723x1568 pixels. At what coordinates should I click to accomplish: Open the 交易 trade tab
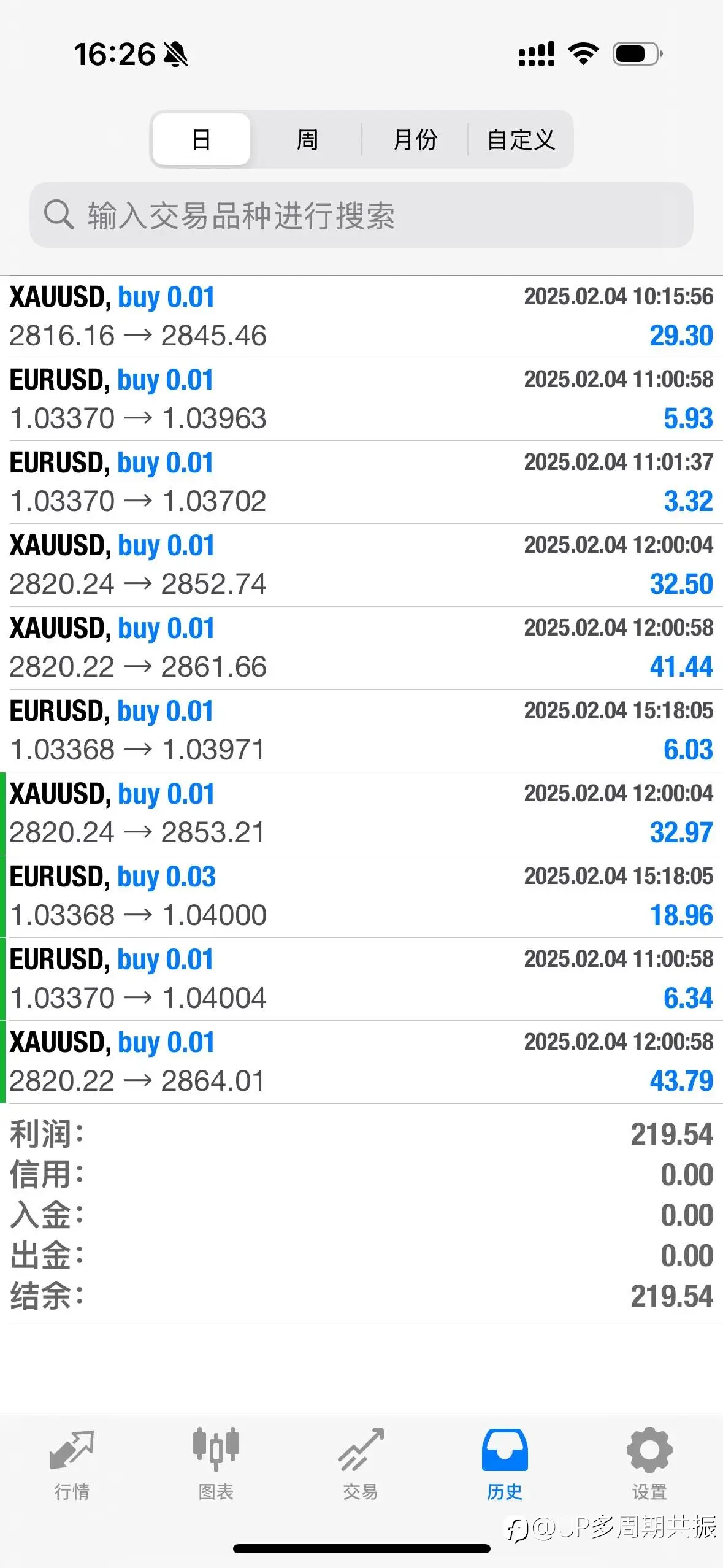tap(361, 1464)
